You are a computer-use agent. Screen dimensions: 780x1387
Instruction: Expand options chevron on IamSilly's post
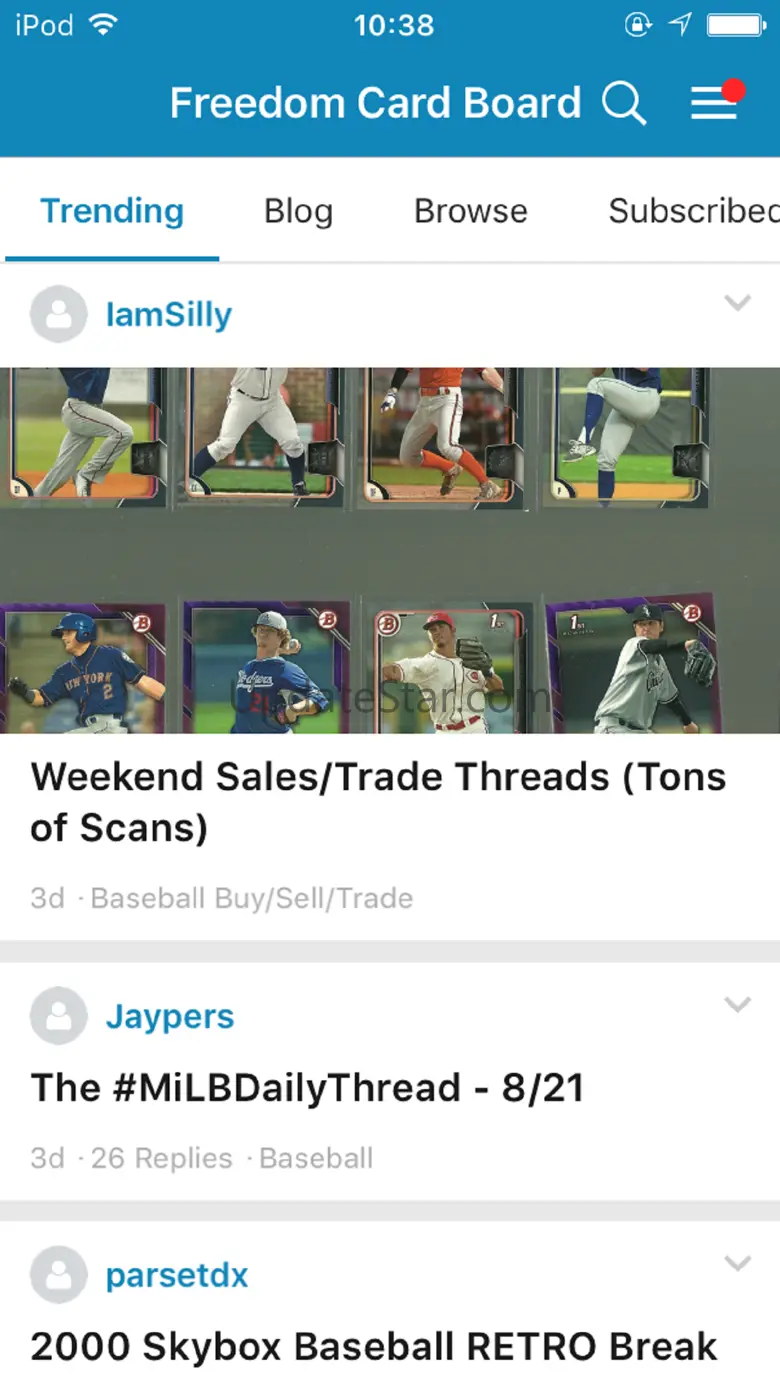pyautogui.click(x=737, y=303)
